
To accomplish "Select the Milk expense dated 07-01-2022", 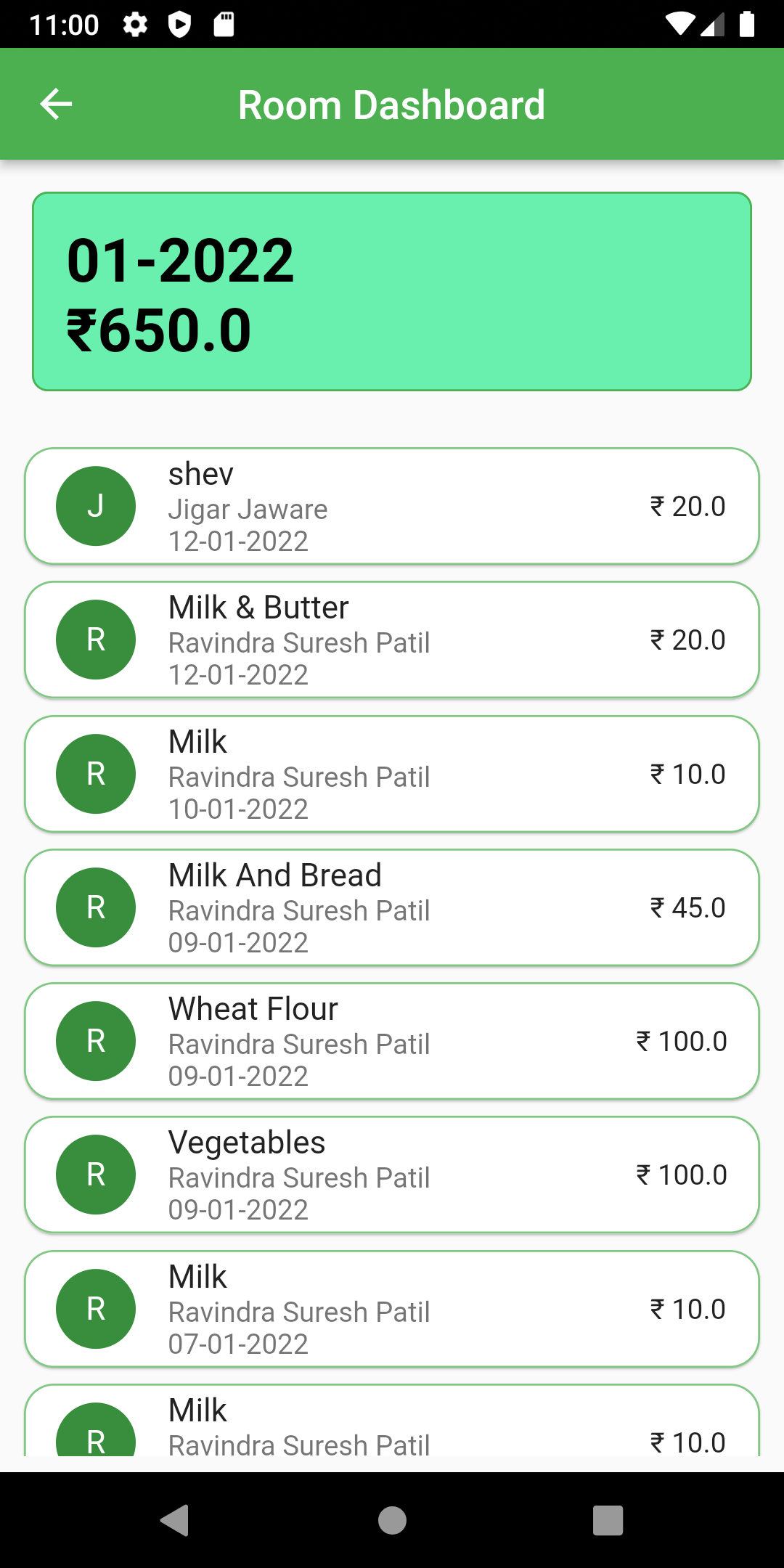I will point(392,1309).
